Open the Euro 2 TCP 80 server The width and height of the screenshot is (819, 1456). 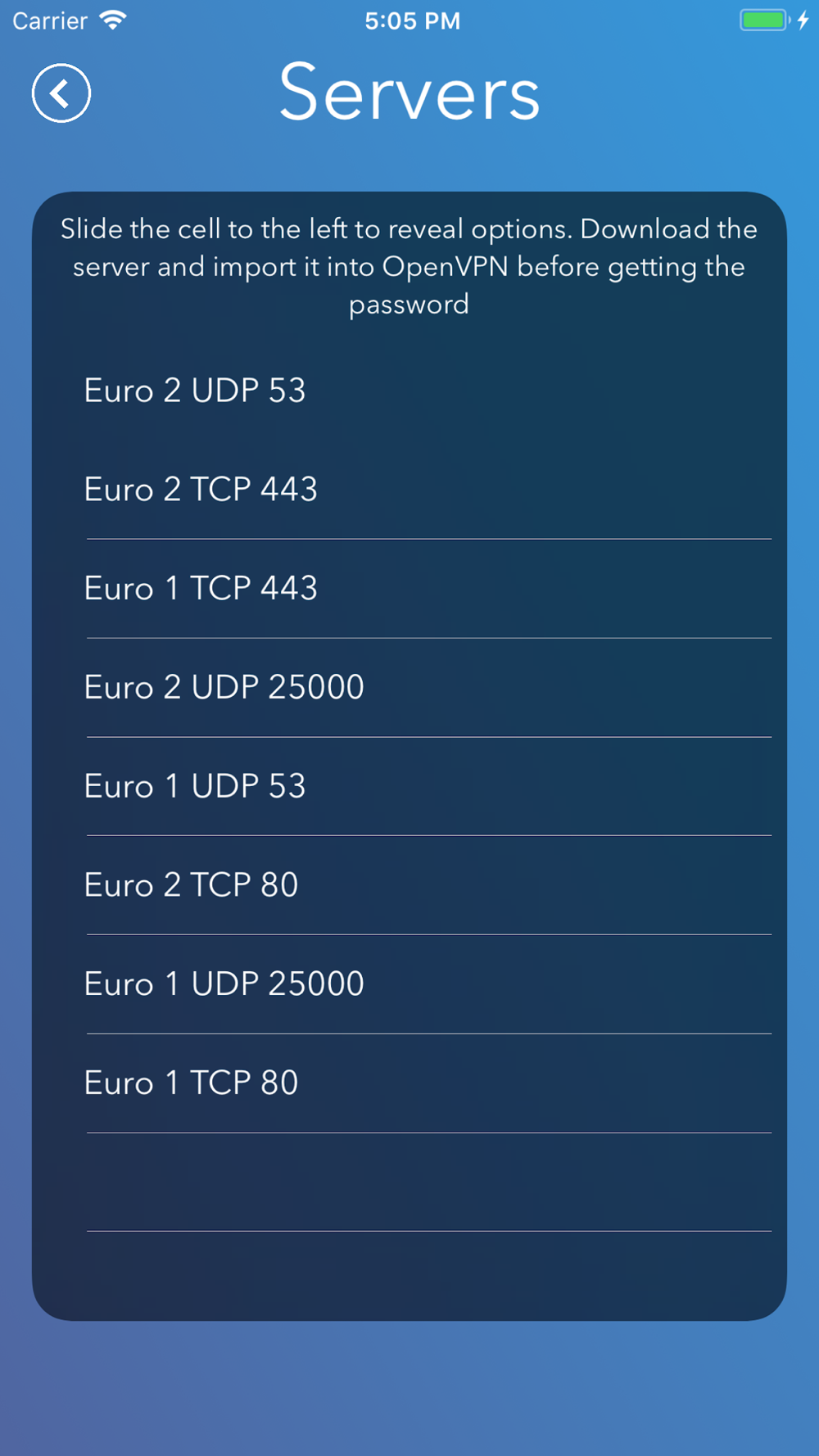click(409, 885)
